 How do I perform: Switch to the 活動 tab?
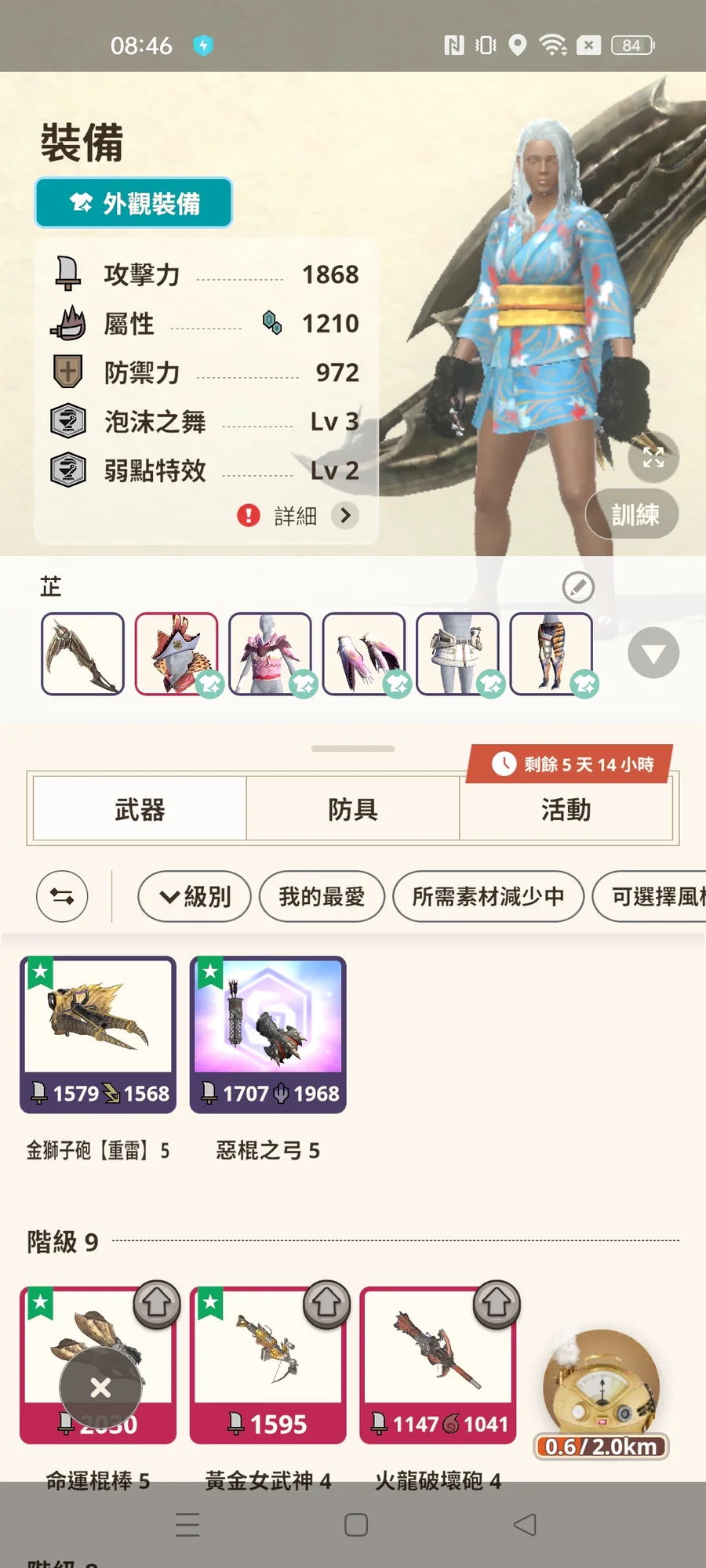(566, 809)
